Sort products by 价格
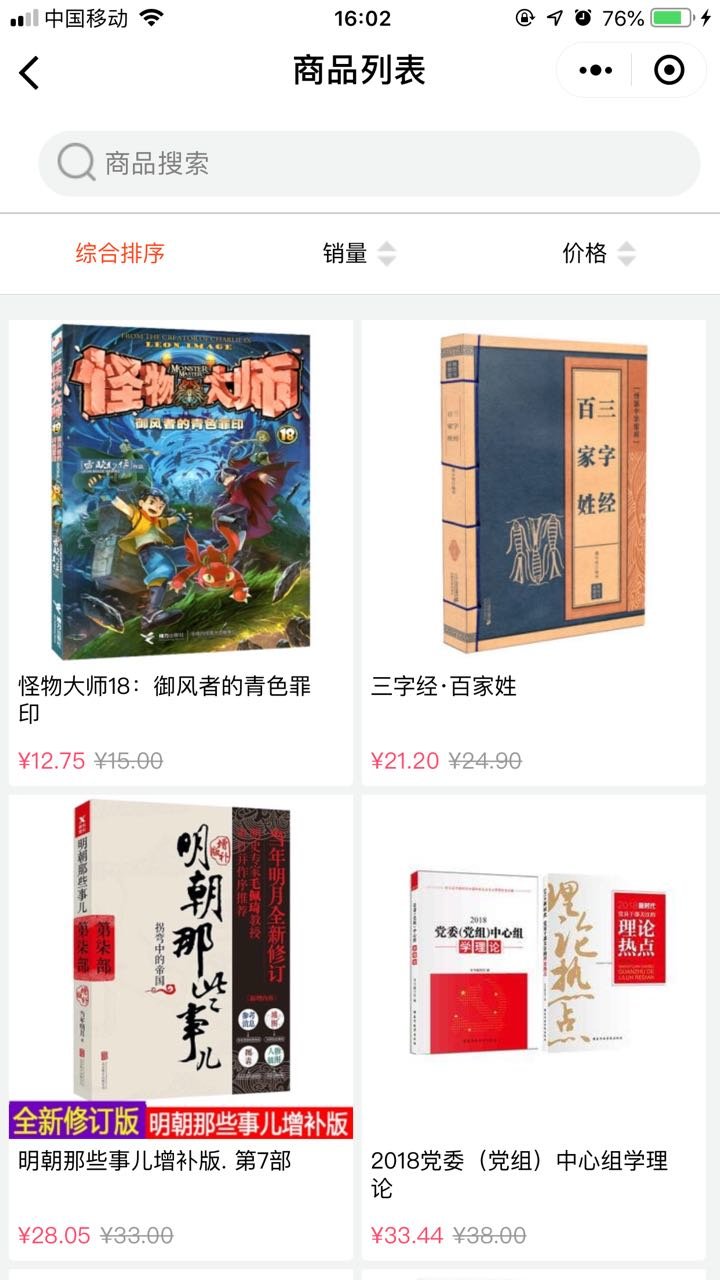The width and height of the screenshot is (720, 1280). [x=598, y=254]
